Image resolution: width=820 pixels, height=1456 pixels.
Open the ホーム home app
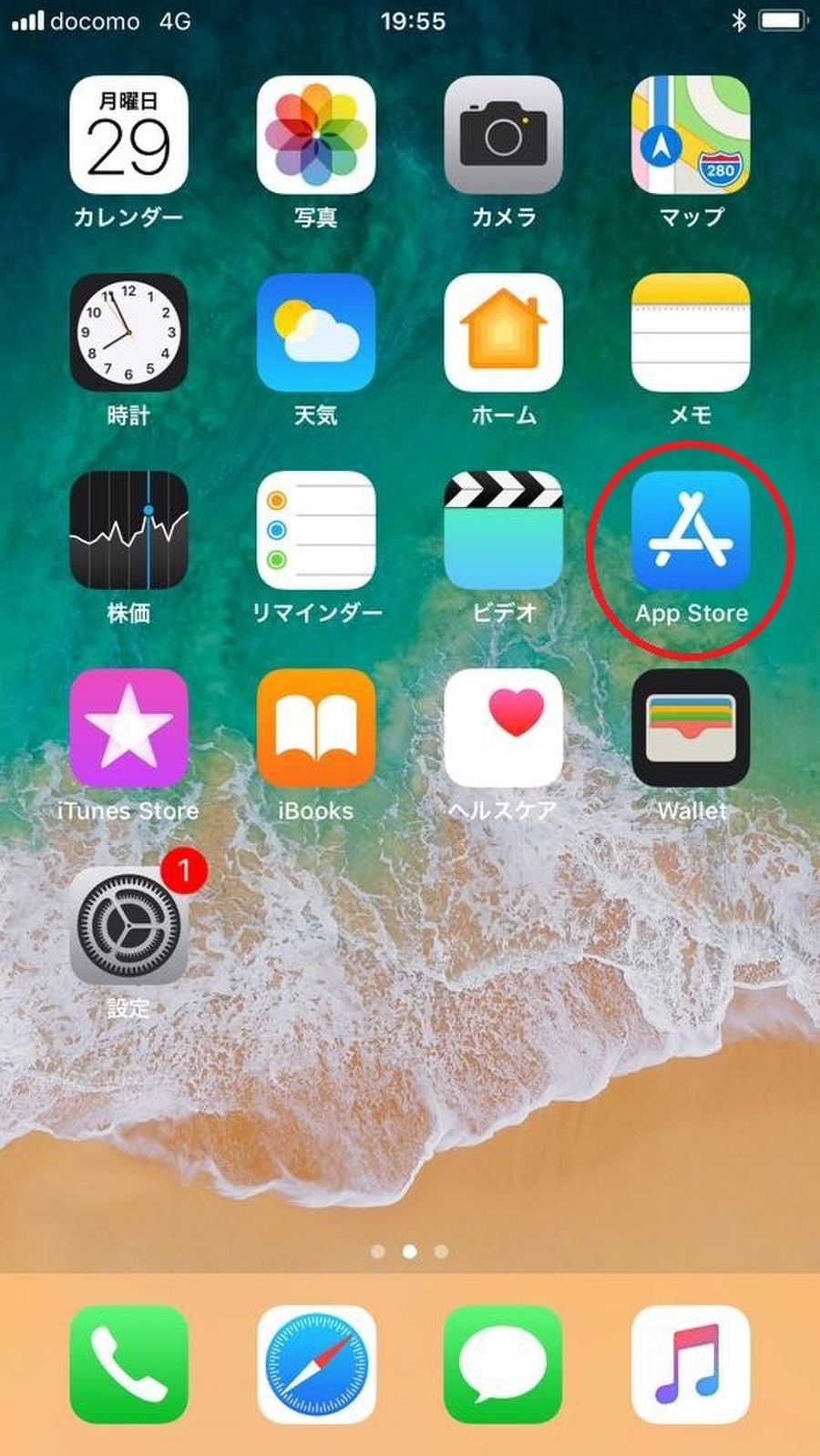click(503, 332)
